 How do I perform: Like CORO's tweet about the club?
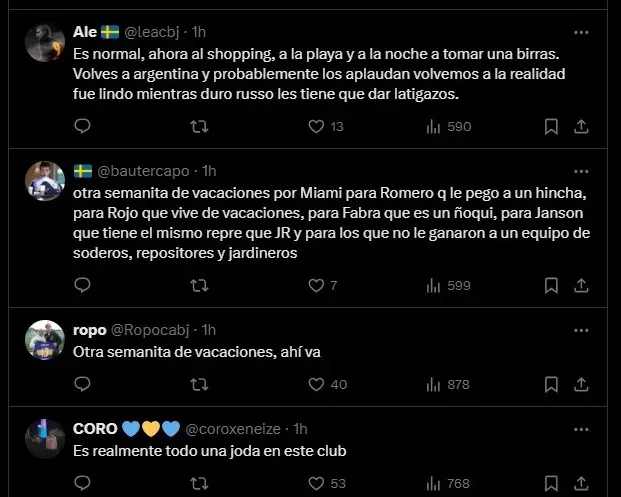(x=316, y=483)
